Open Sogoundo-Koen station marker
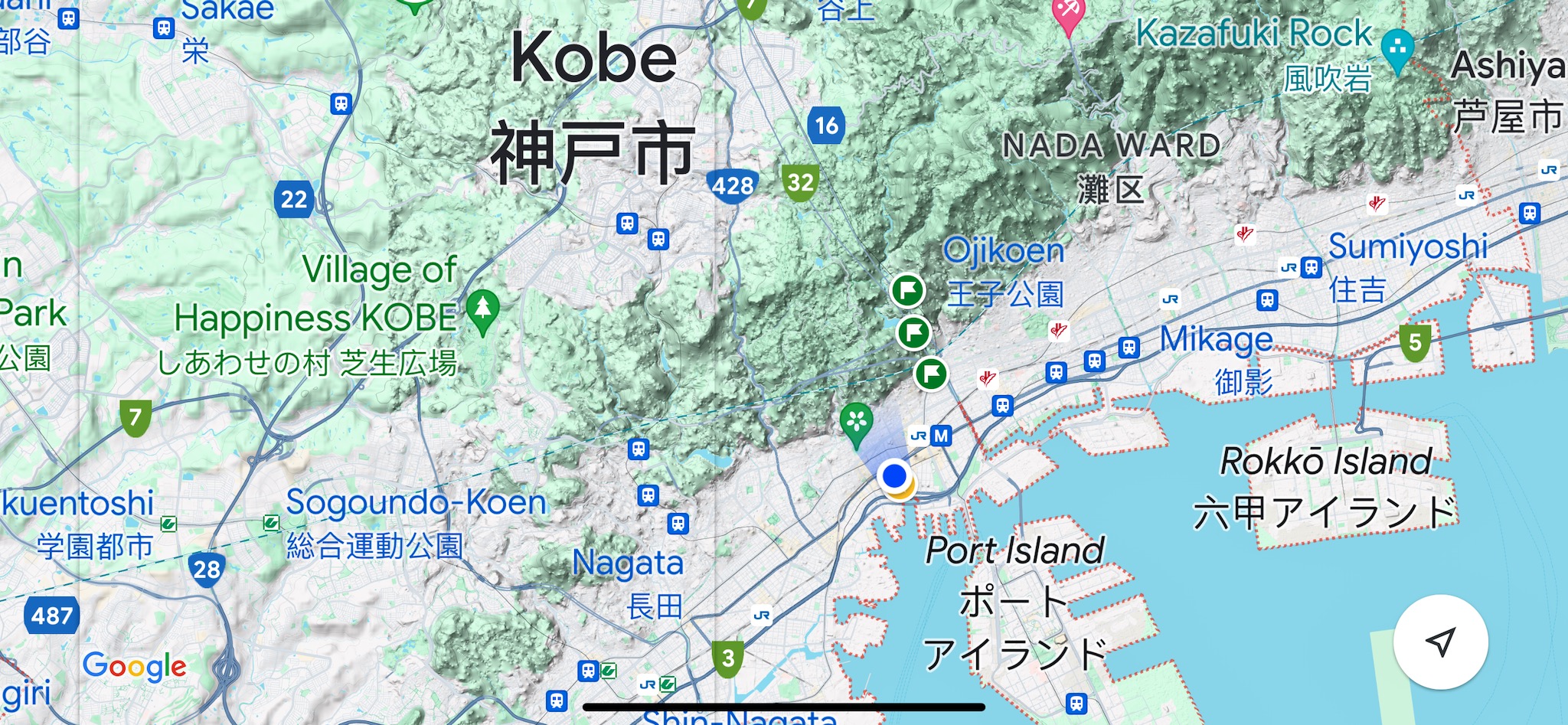The height and width of the screenshot is (725, 1568). [271, 523]
